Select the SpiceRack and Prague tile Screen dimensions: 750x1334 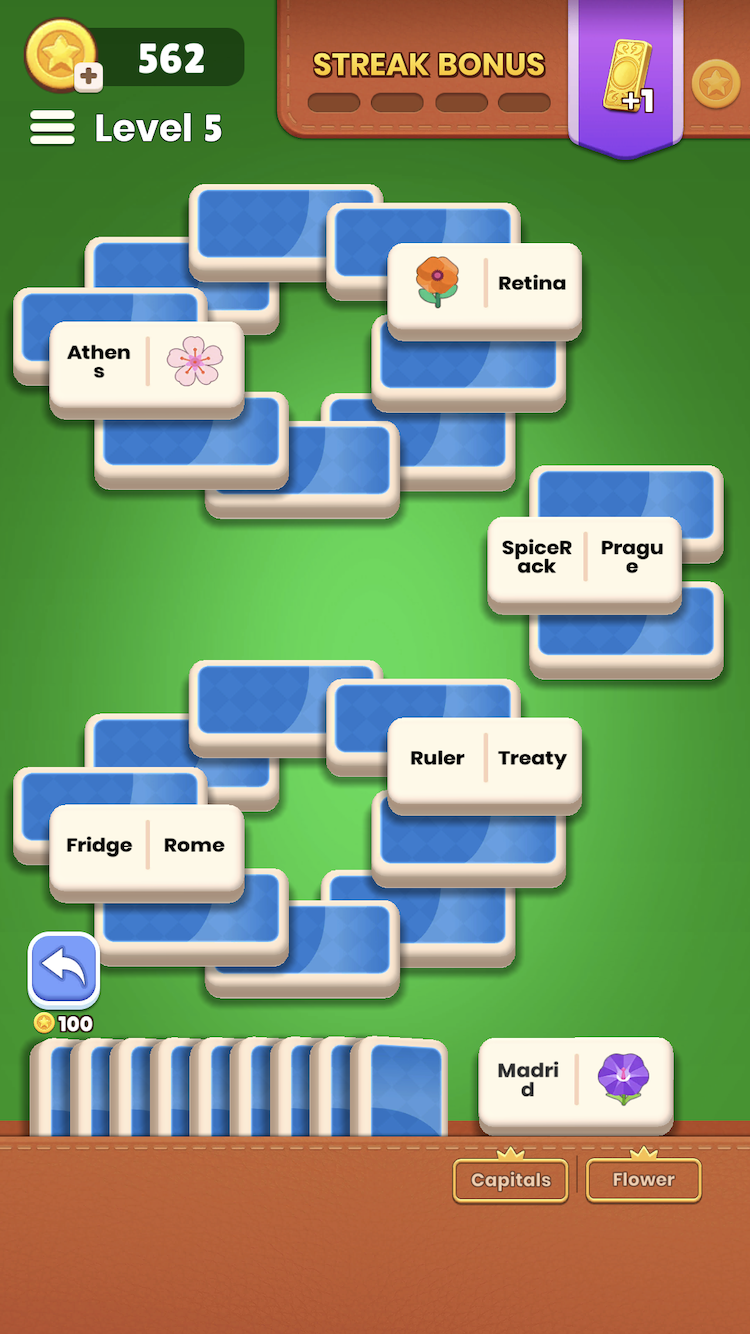(584, 562)
